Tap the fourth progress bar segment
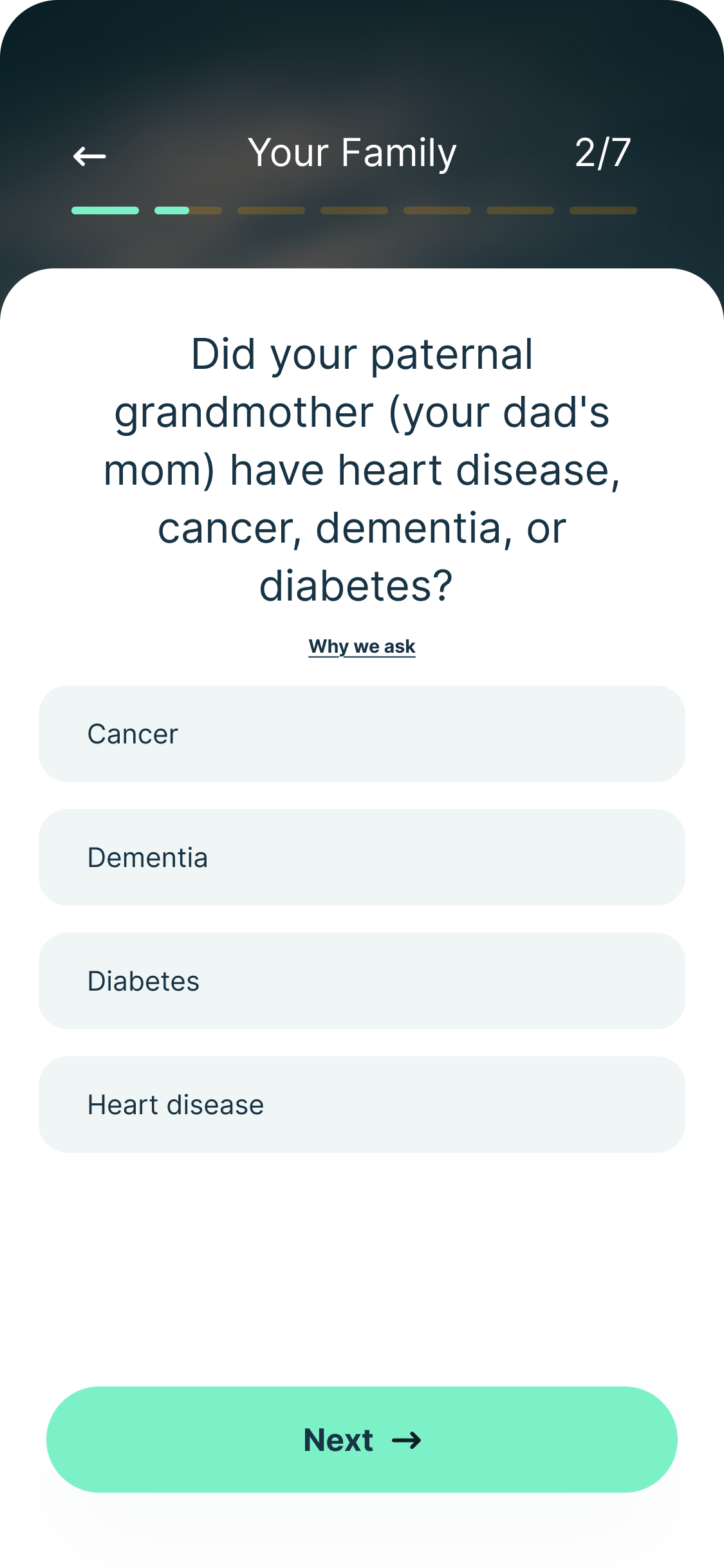The width and height of the screenshot is (724, 1568). tap(353, 210)
